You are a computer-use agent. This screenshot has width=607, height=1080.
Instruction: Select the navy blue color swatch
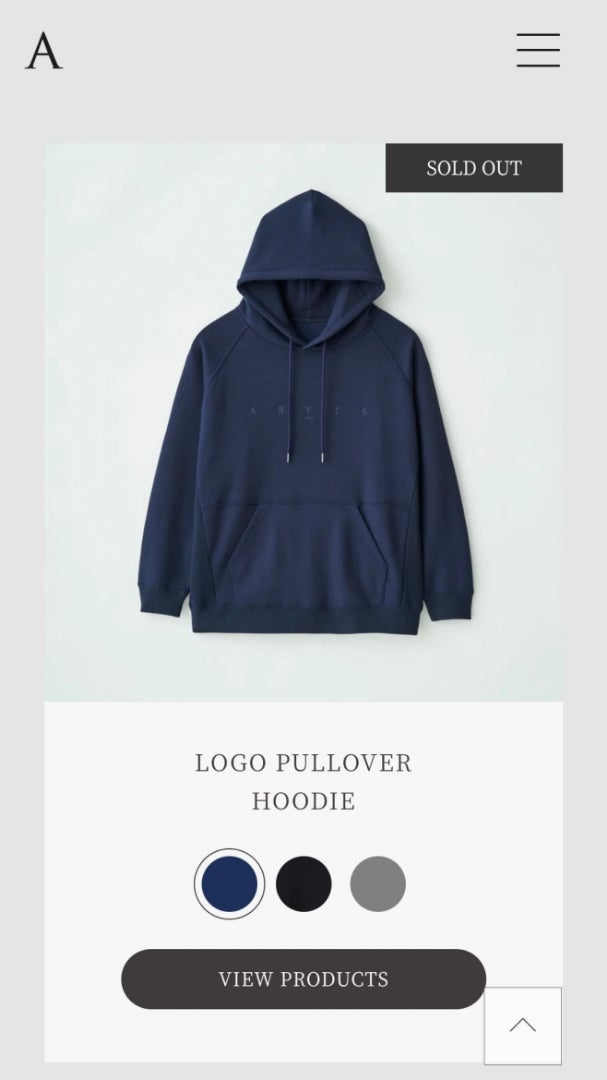(229, 884)
